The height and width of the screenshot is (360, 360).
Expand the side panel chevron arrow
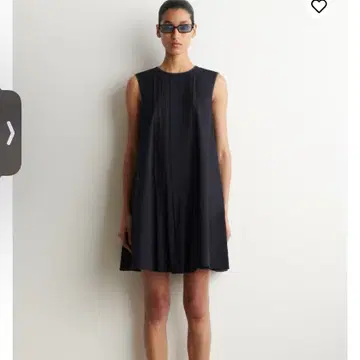point(10,133)
